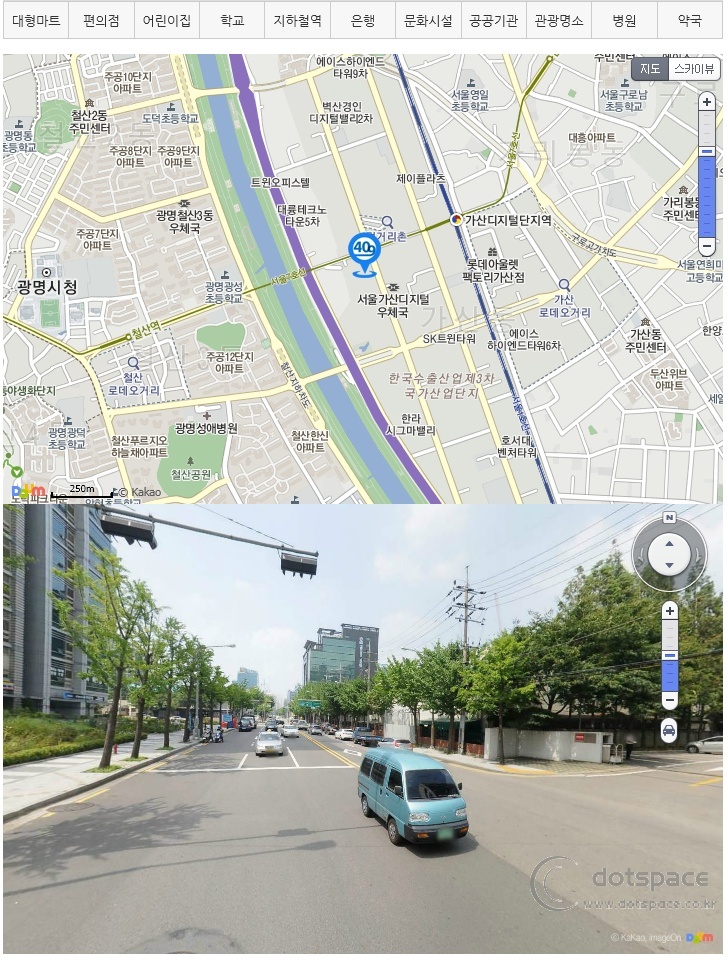
Task: Rotate roadview right with the curved right arrow
Action: click(x=697, y=555)
